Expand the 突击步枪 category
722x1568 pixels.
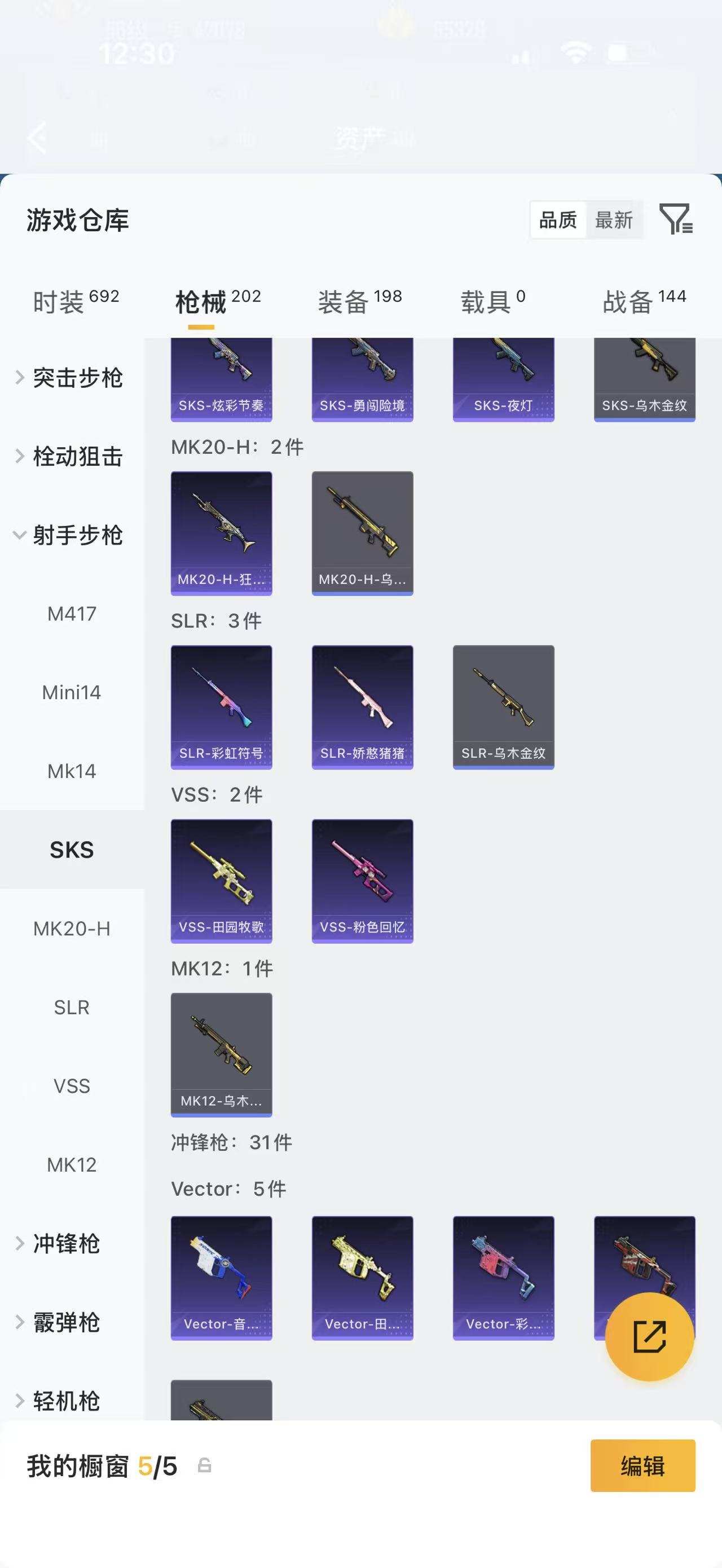[69, 378]
